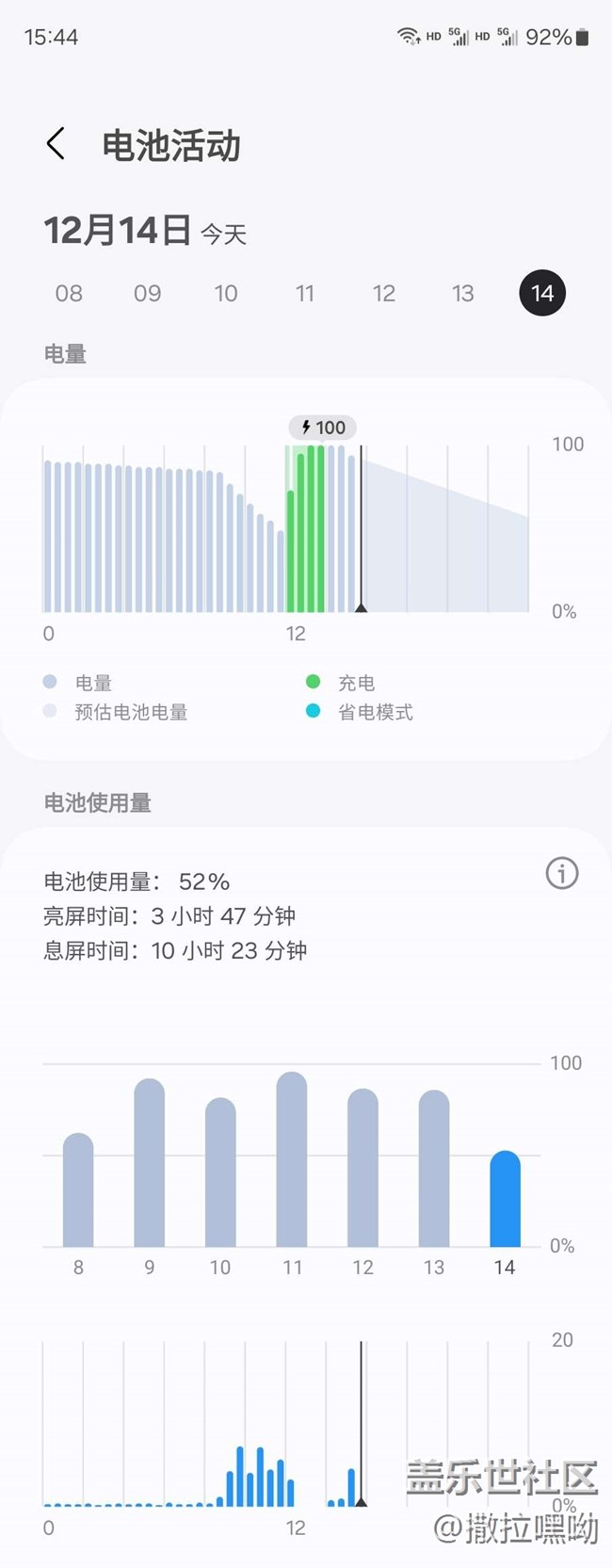Go back from the 电池活动 page
Screen dimensions: 612x1568
[x=56, y=144]
